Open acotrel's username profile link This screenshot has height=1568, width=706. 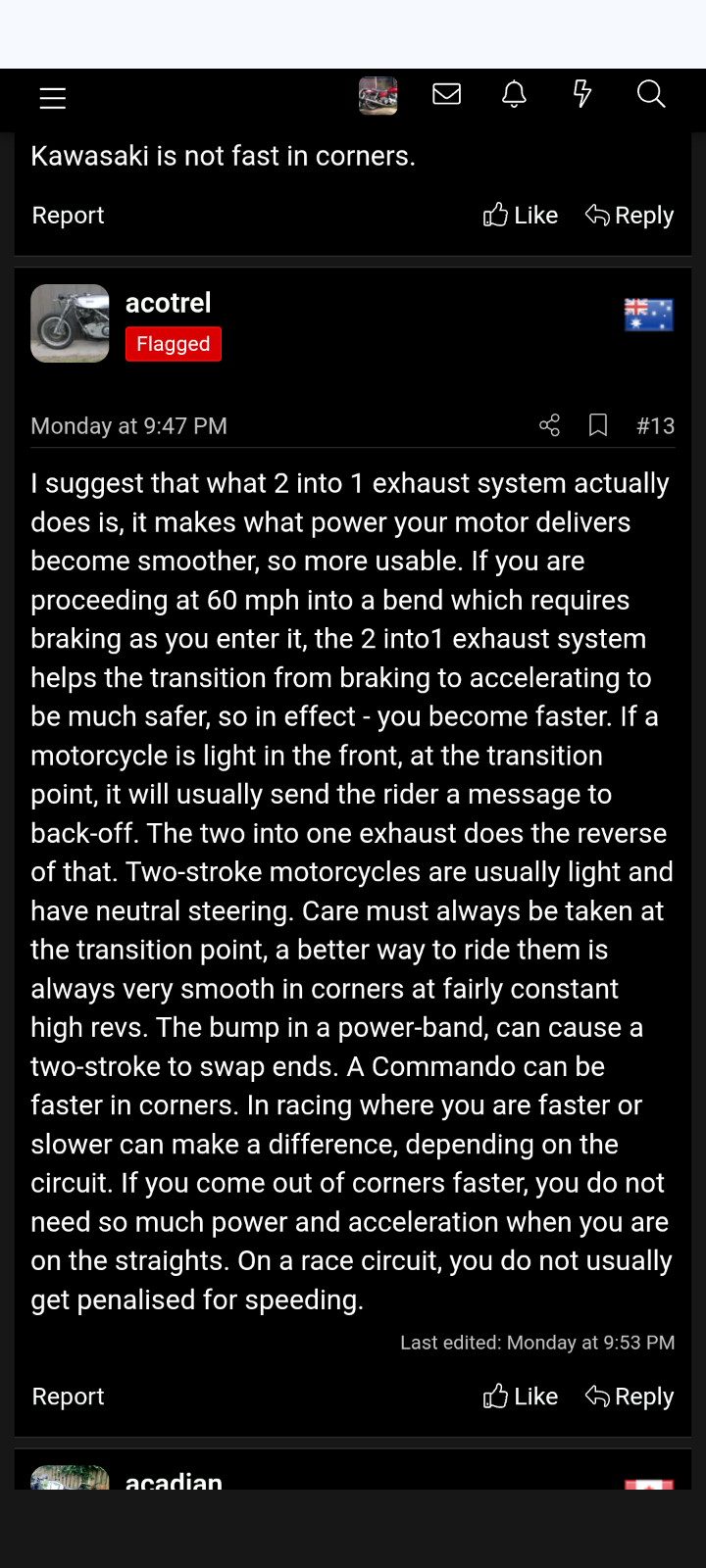pos(168,303)
